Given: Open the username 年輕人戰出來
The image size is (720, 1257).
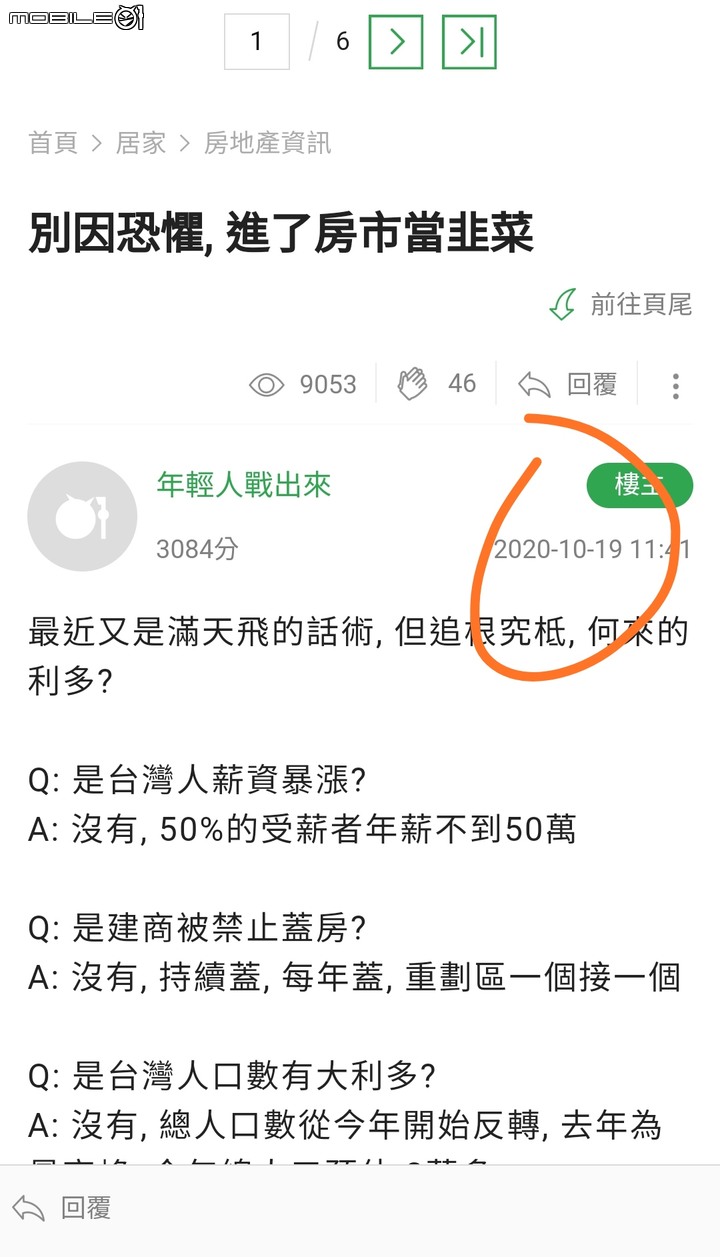Looking at the screenshot, I should coord(243,485).
